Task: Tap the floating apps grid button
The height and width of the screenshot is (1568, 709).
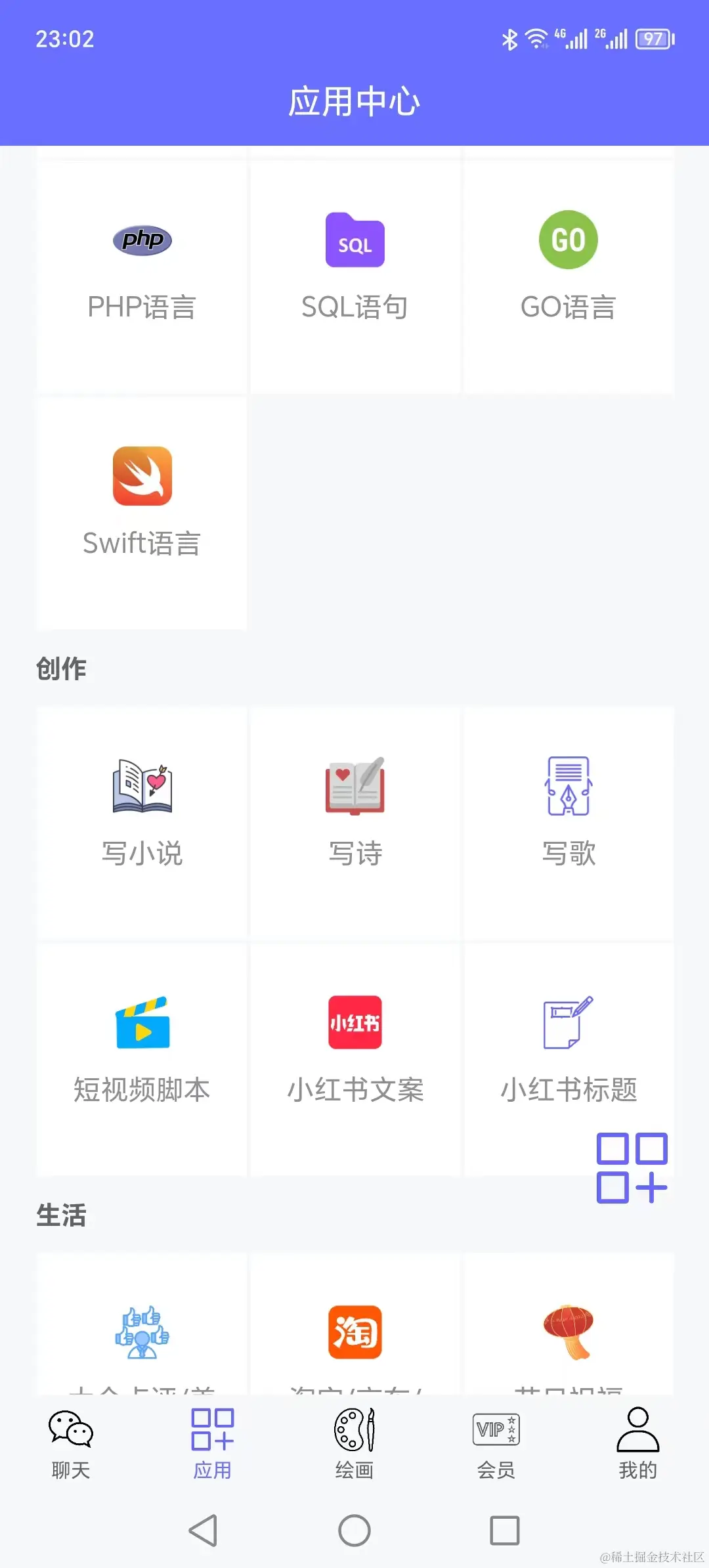Action: tap(632, 1167)
